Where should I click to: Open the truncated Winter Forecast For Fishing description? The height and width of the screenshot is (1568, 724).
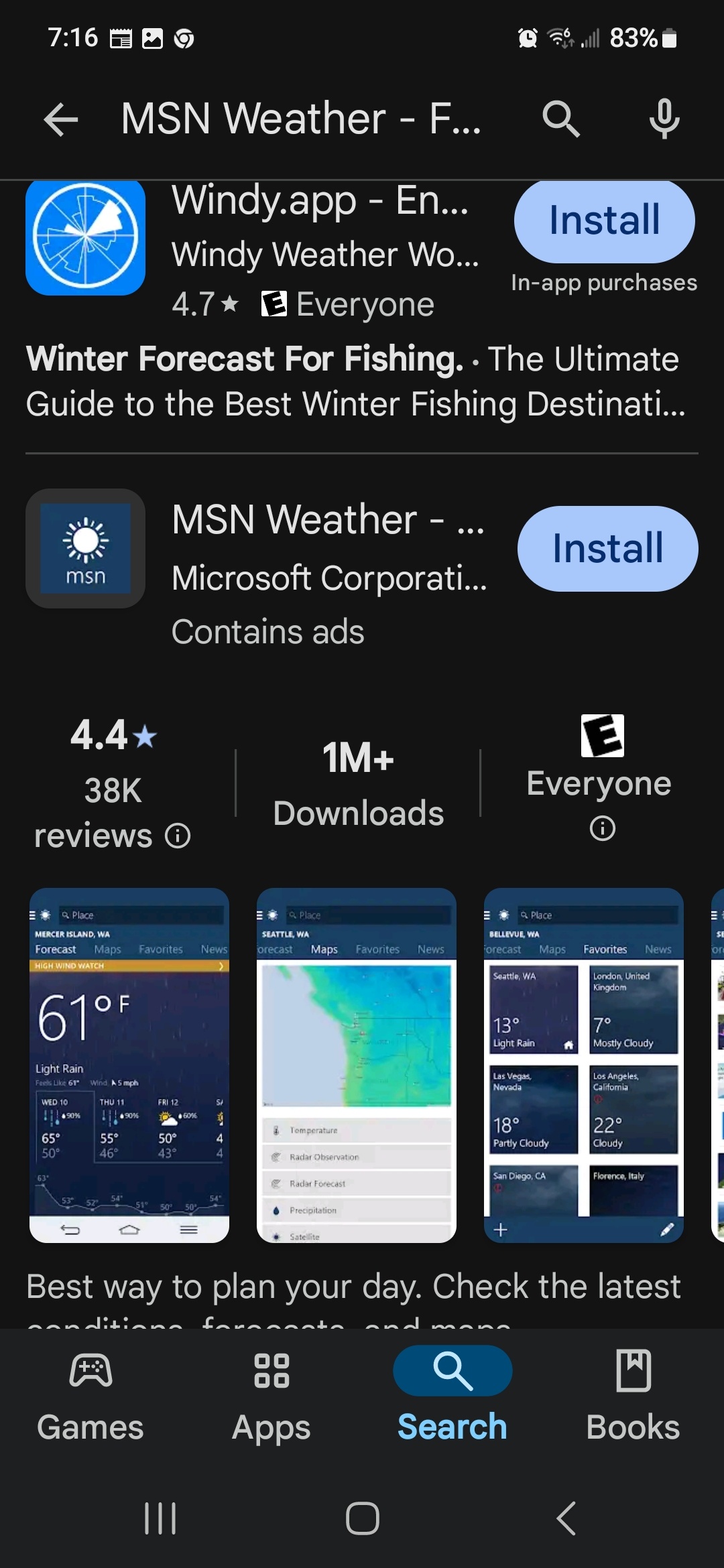(x=355, y=382)
